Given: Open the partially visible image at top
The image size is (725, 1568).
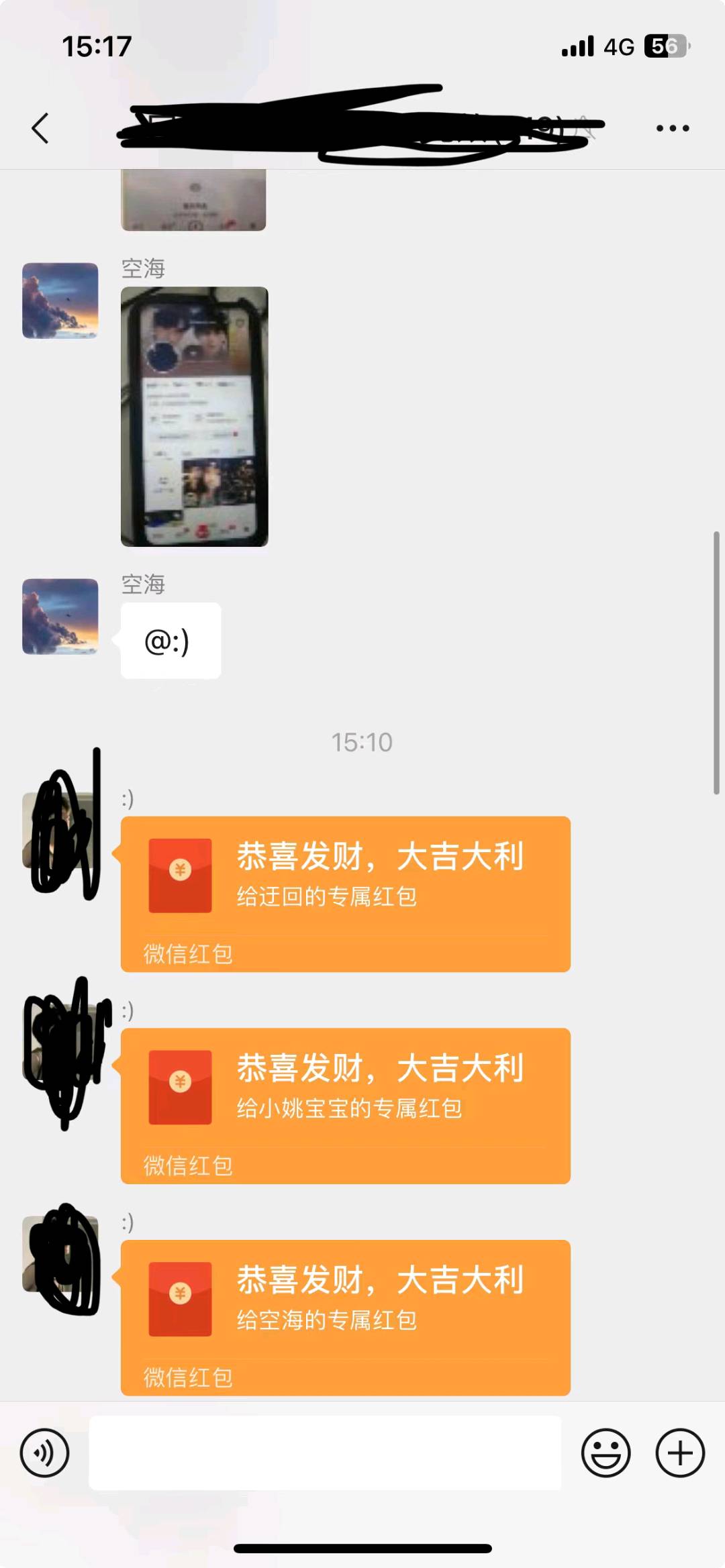Looking at the screenshot, I should (193, 200).
